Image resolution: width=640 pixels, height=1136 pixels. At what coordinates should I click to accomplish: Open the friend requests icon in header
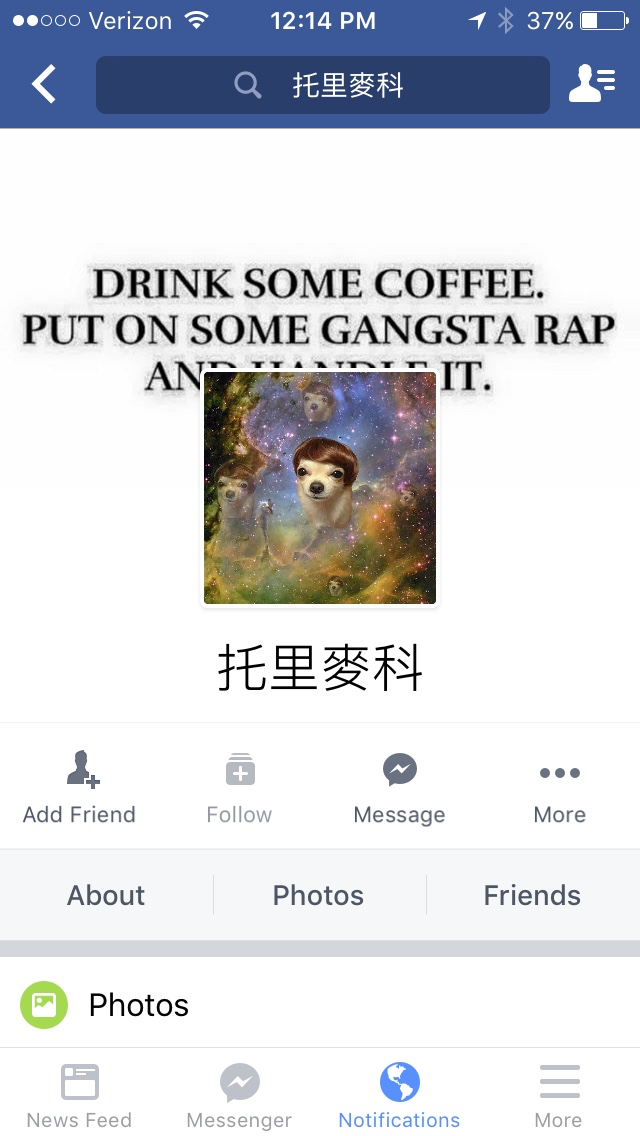[x=591, y=85]
